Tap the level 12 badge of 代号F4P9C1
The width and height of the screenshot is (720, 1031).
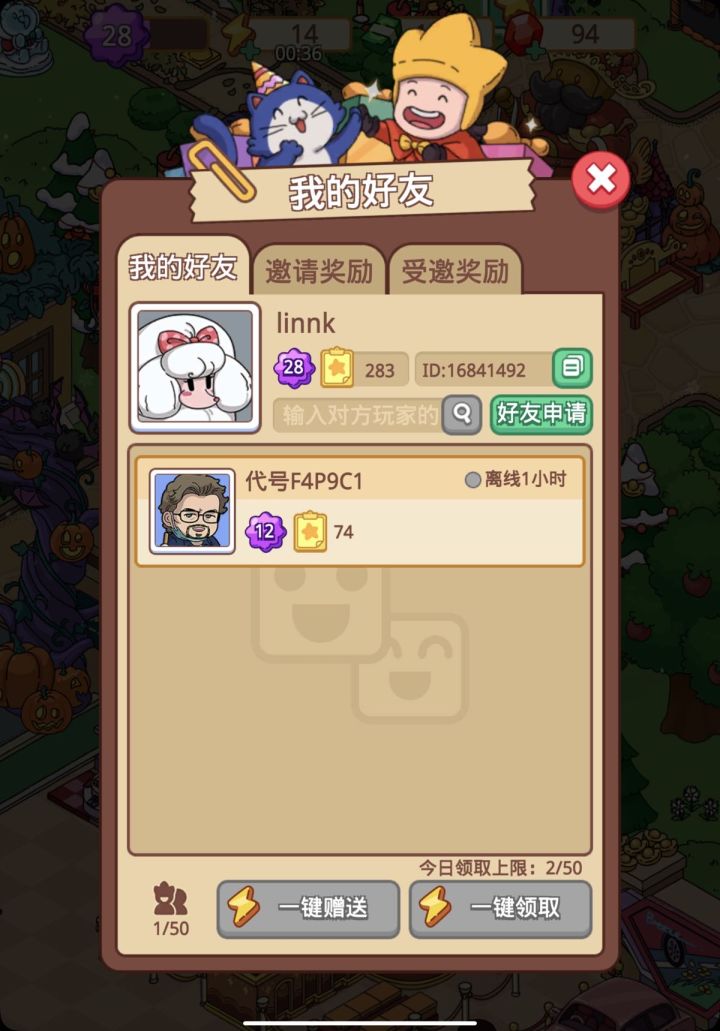pyautogui.click(x=262, y=531)
